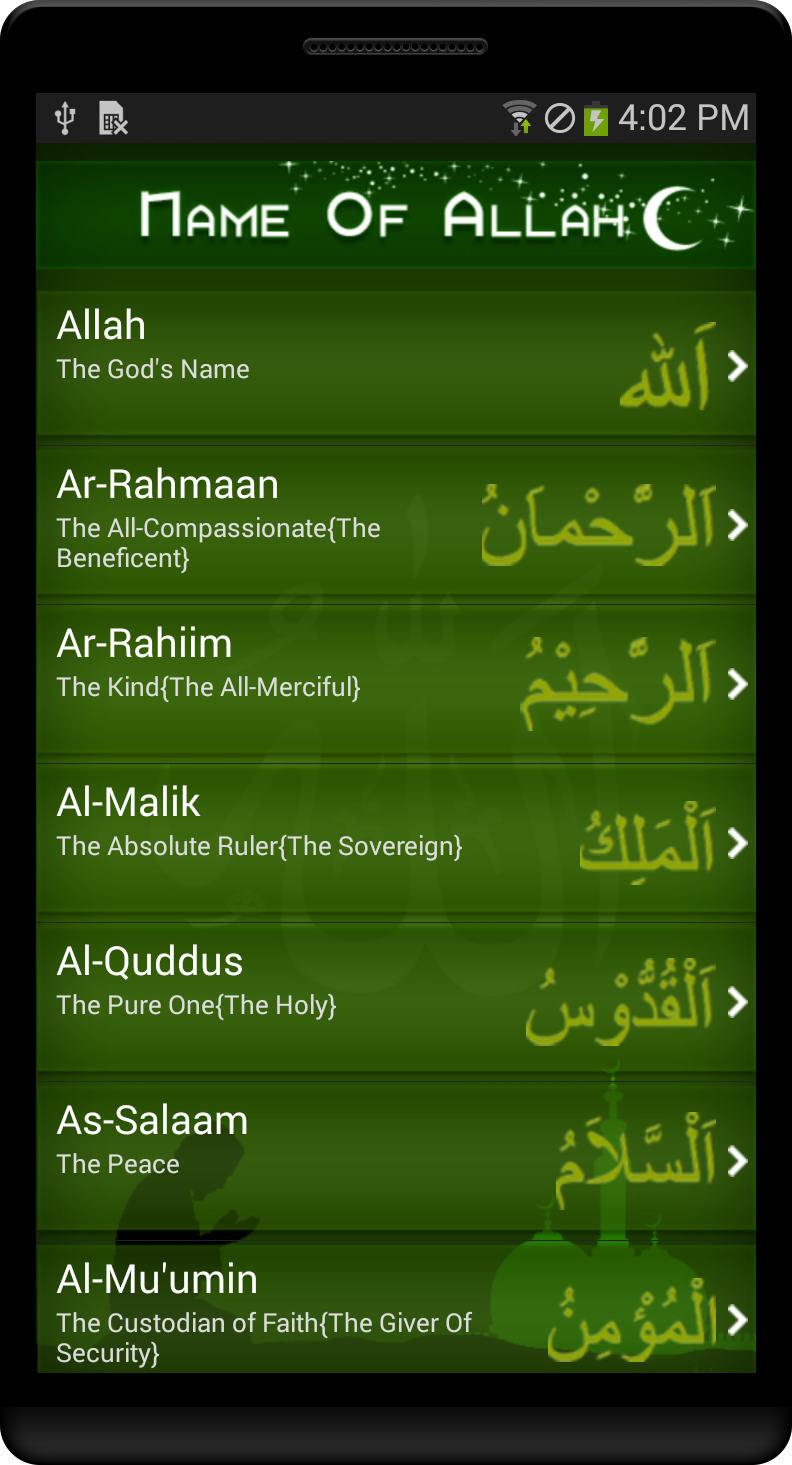View details for Ar-Rahiim

[x=396, y=683]
